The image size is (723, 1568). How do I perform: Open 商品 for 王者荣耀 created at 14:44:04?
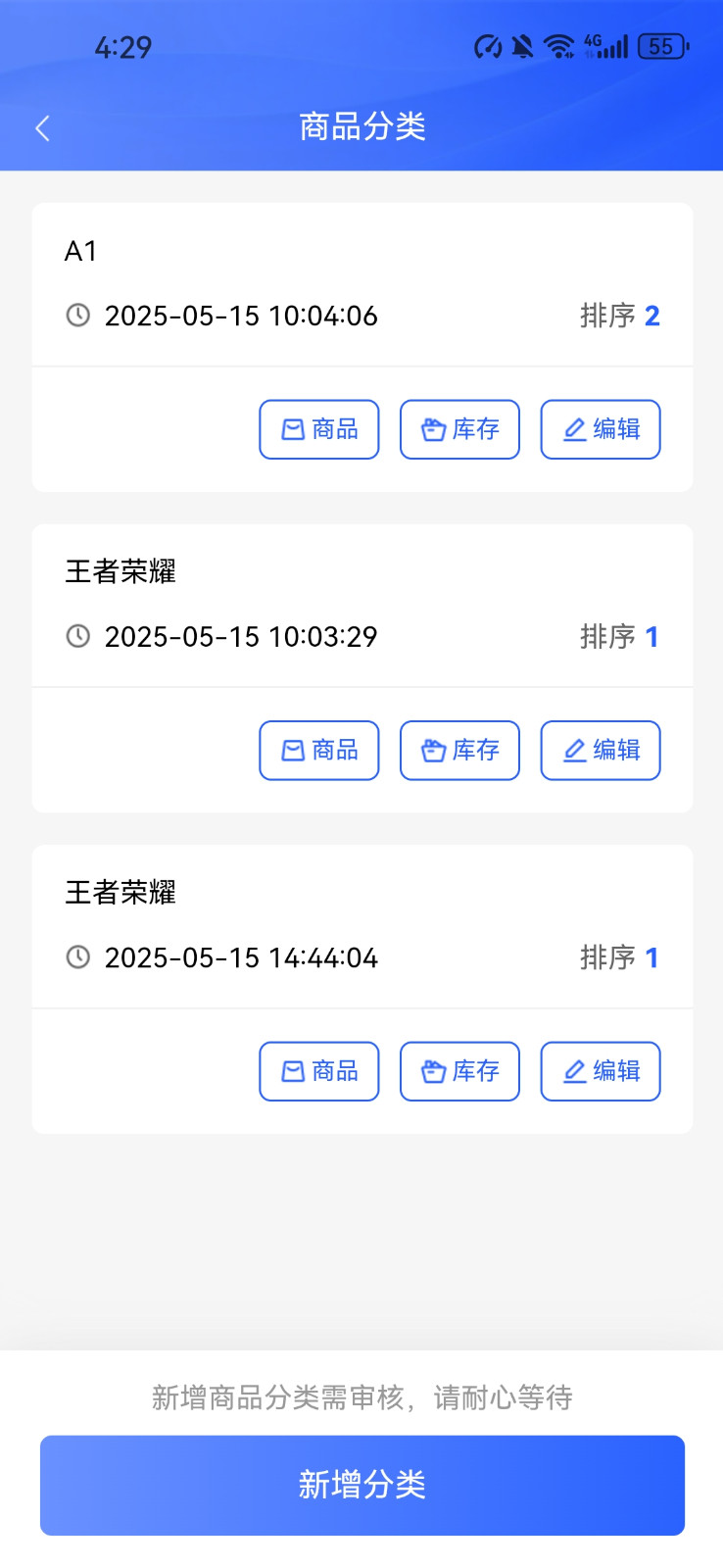point(319,1071)
